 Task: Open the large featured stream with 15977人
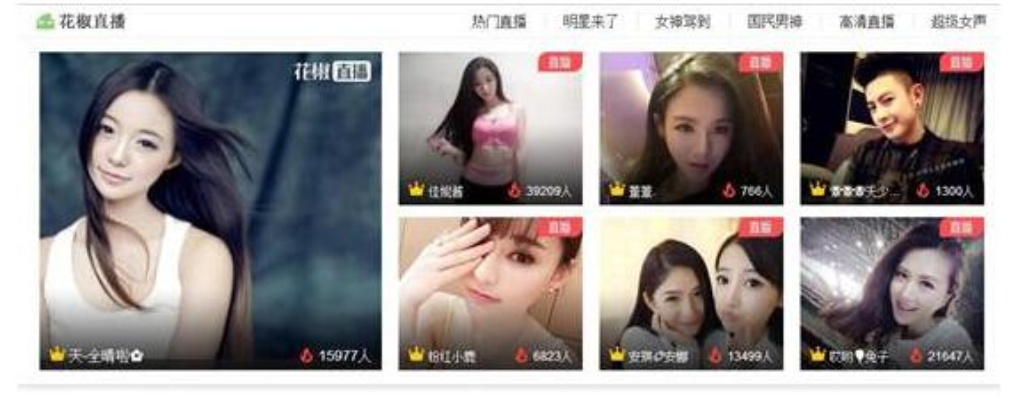pos(210,210)
